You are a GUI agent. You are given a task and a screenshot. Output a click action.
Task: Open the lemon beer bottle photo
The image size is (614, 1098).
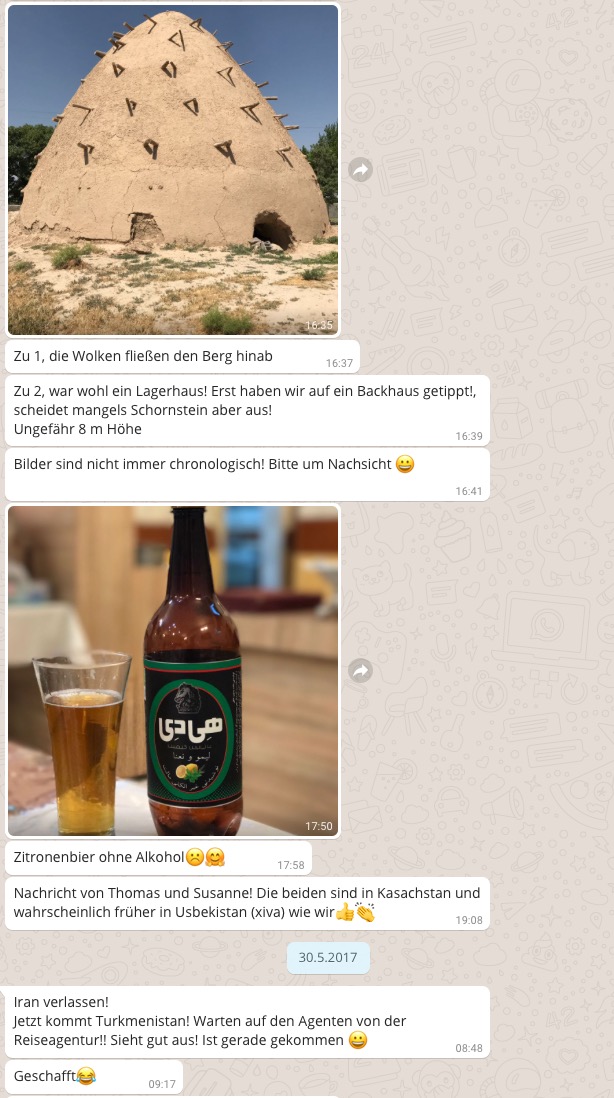(173, 670)
